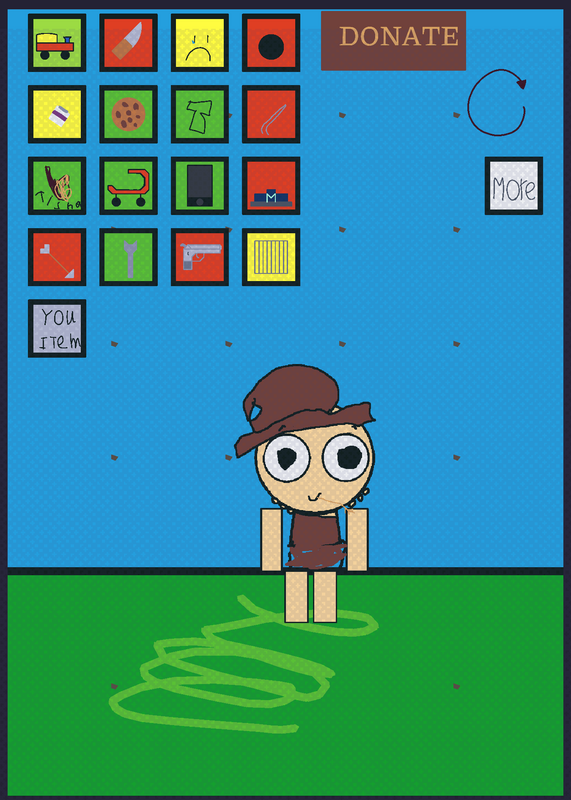571x800 pixels.
Task: Select the red arrow item
Action: [57, 257]
